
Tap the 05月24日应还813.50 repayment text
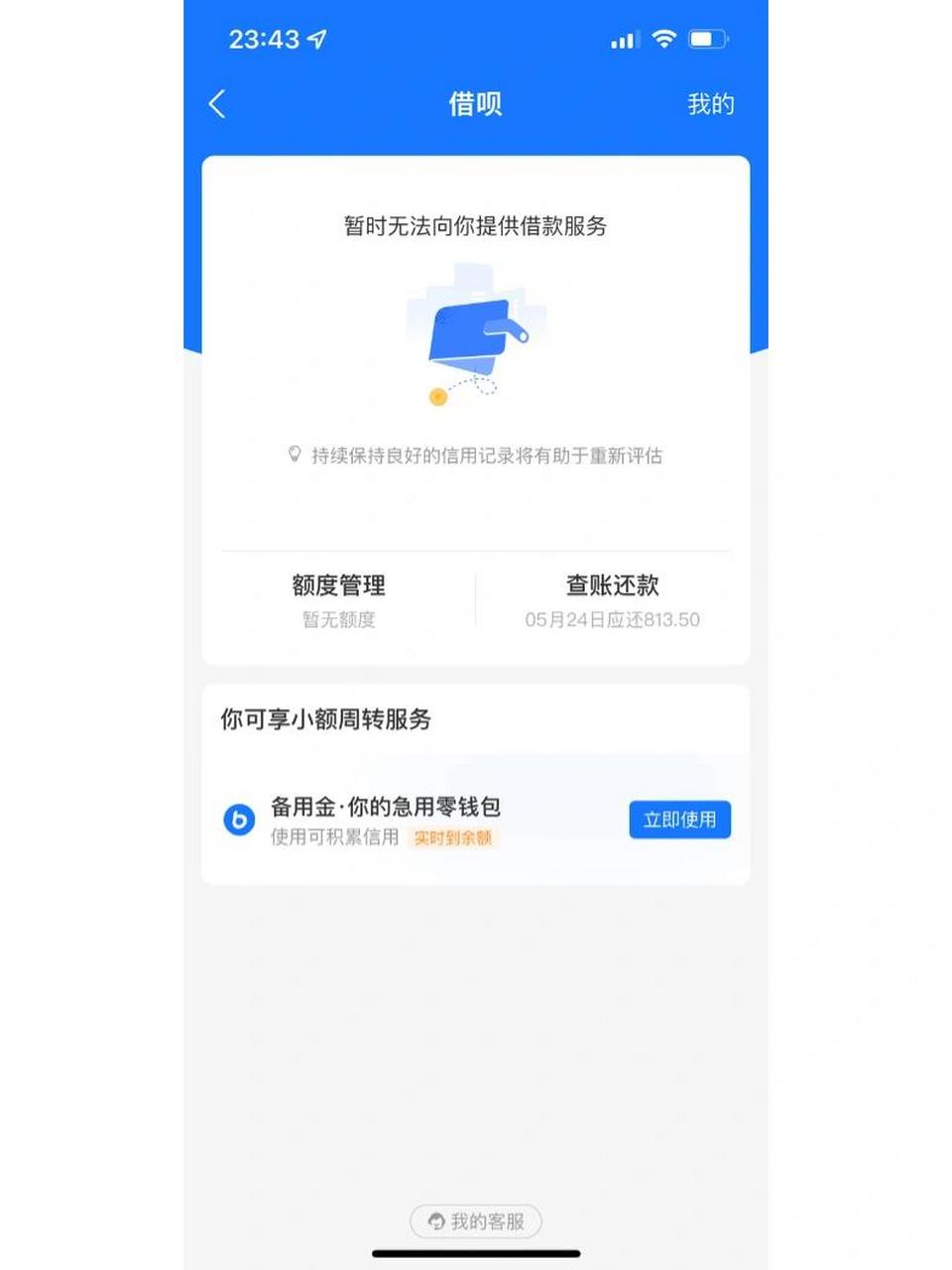pyautogui.click(x=612, y=620)
